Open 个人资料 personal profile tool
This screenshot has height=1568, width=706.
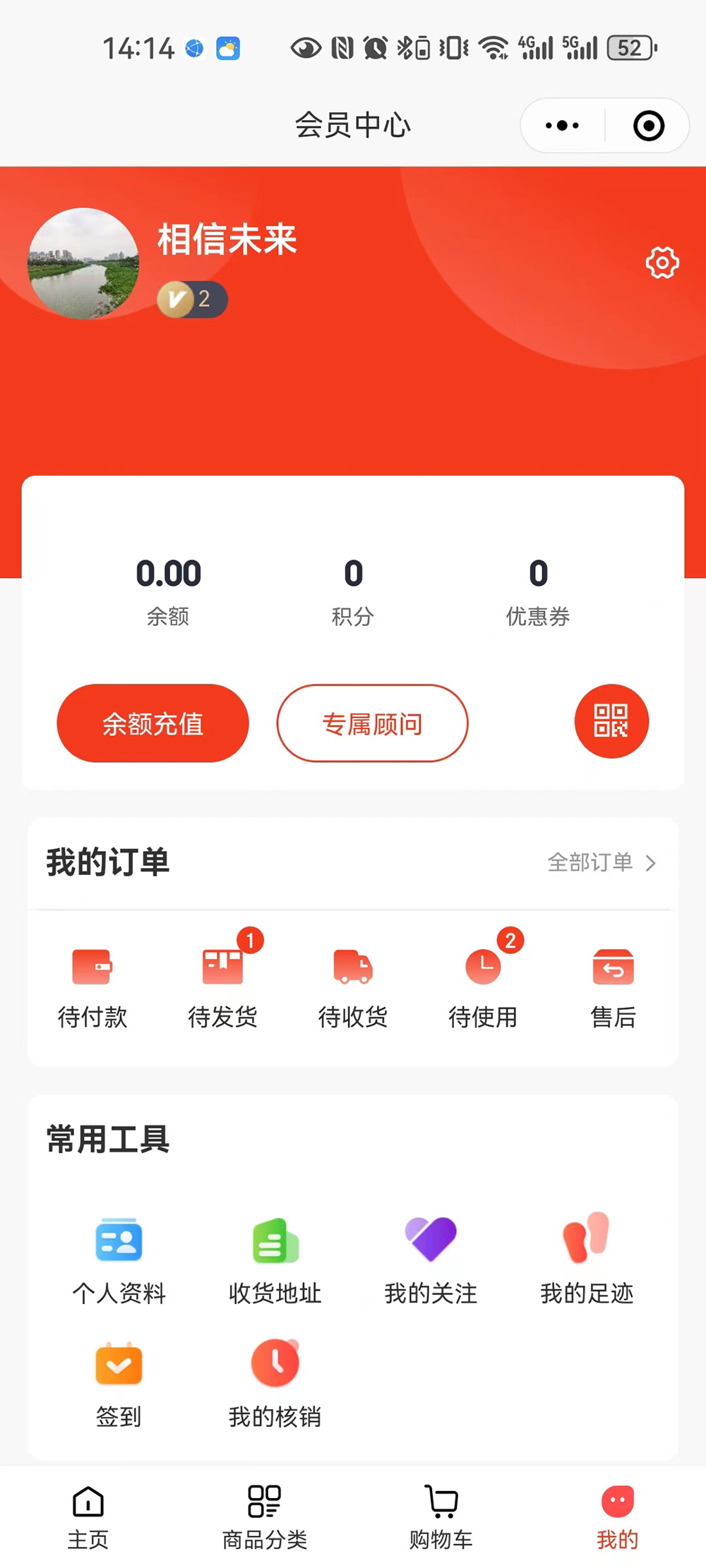tap(119, 1259)
